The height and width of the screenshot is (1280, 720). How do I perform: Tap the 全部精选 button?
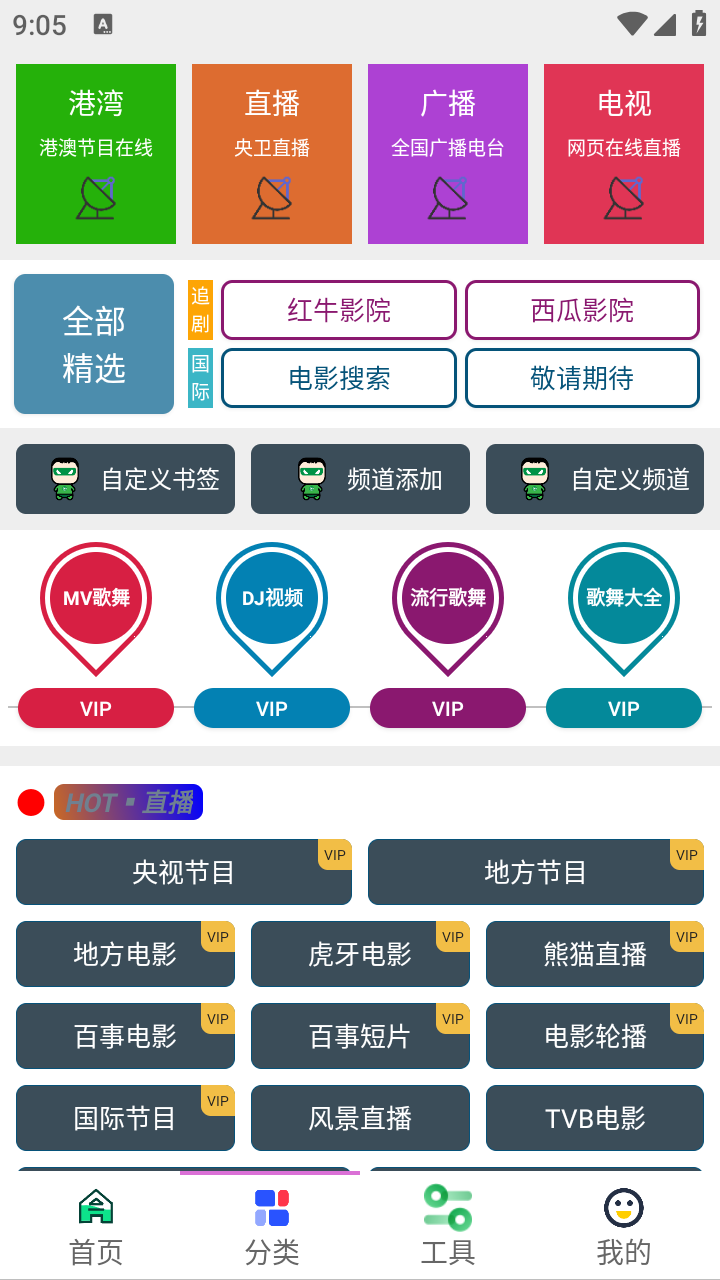(x=94, y=344)
